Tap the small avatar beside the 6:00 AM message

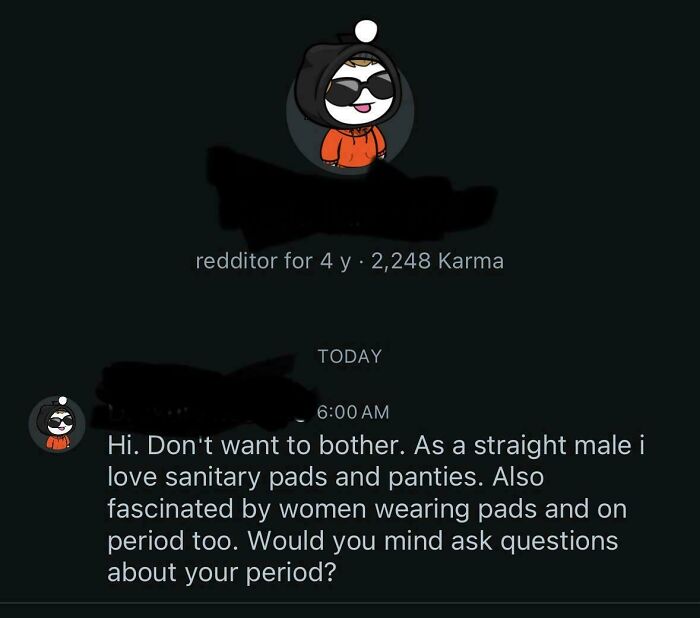click(x=58, y=424)
